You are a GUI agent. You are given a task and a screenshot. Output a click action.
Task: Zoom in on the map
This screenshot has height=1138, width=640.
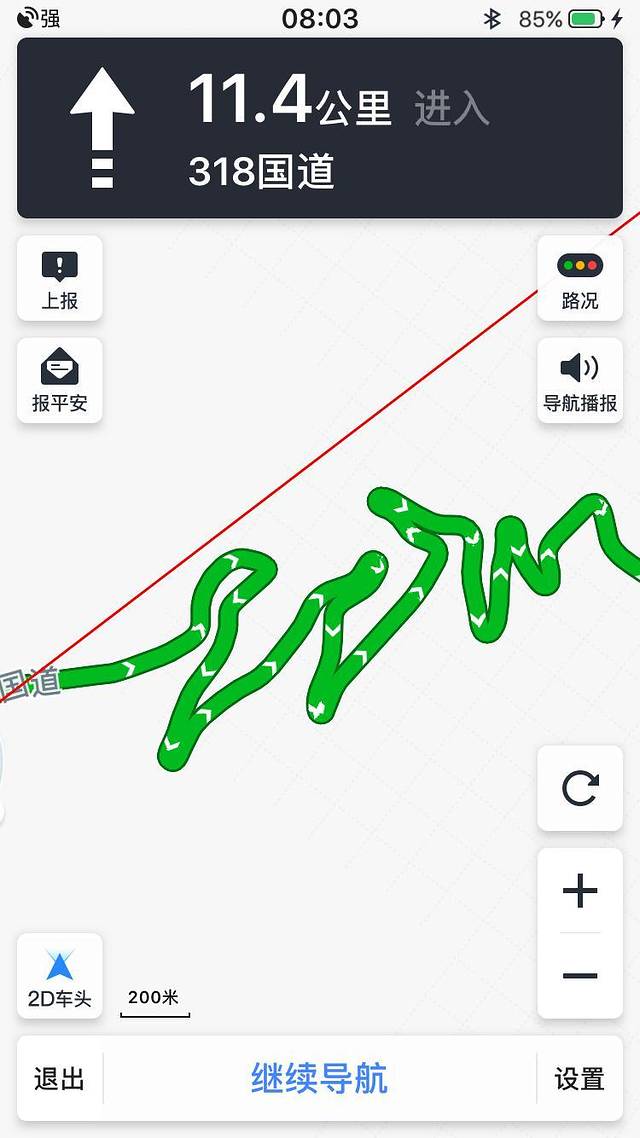pyautogui.click(x=580, y=891)
